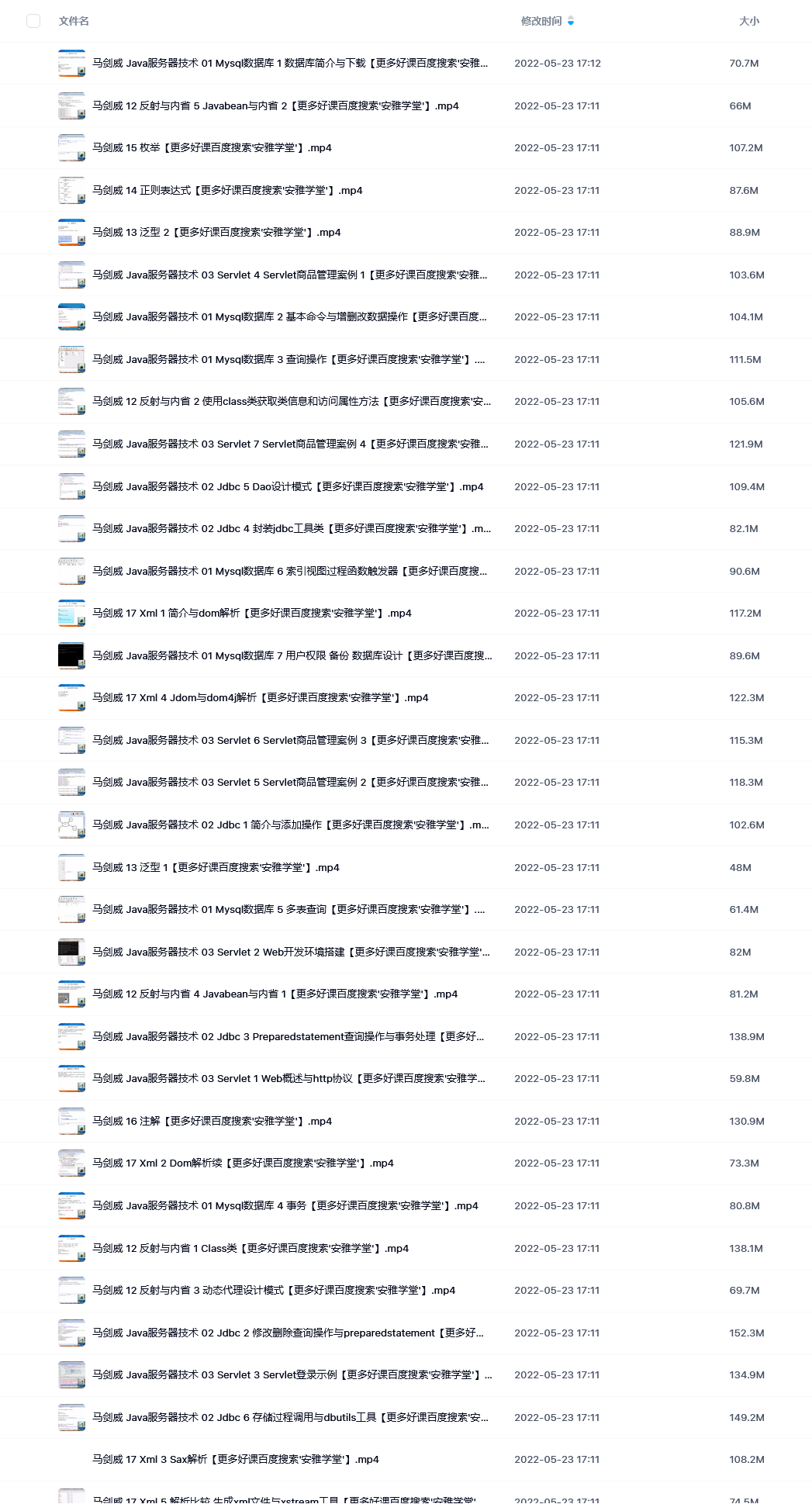
Task: Open the 03 Servlet 3 Servlet登录示例 video
Action: 292,1375
